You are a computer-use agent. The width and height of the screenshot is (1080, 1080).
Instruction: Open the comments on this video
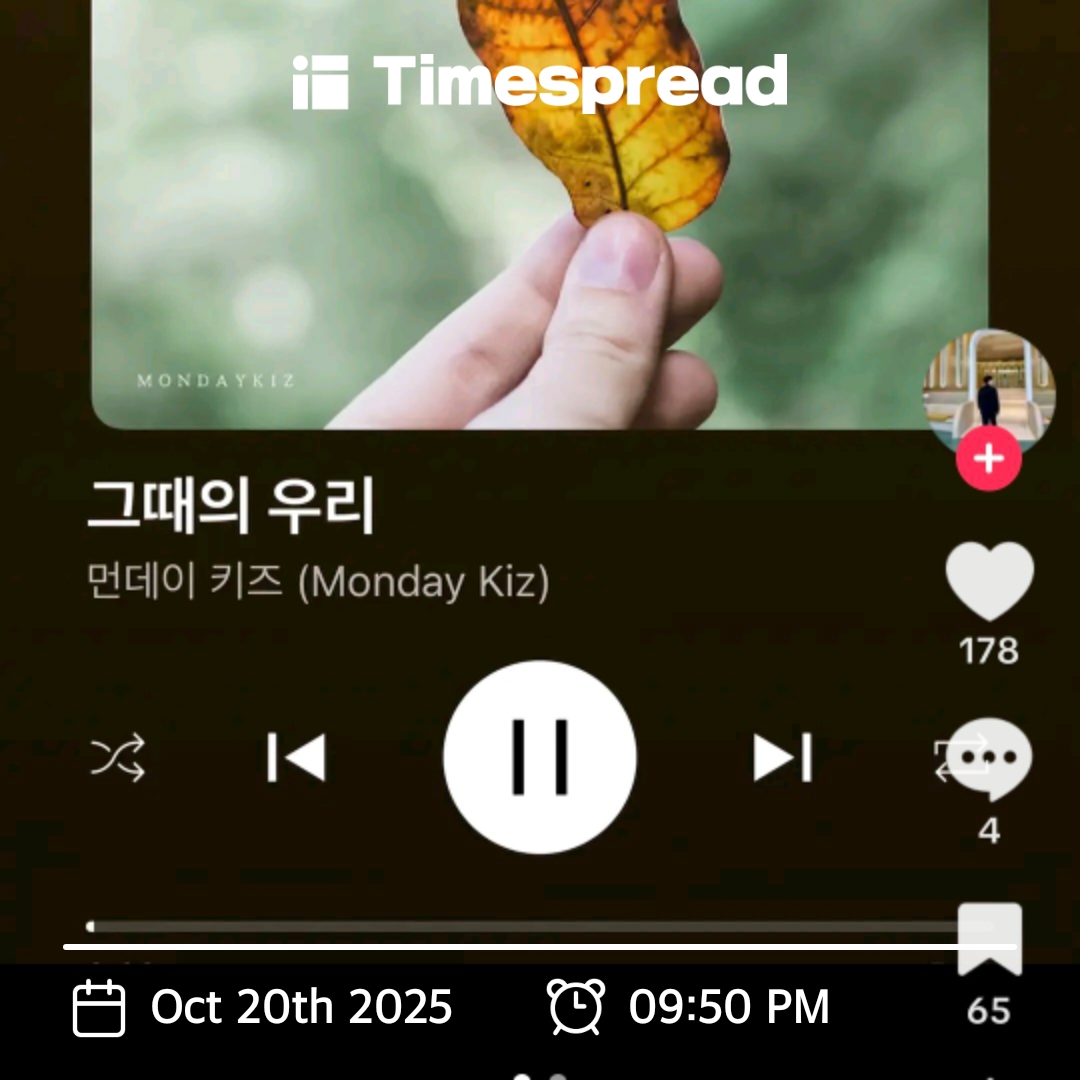[989, 760]
